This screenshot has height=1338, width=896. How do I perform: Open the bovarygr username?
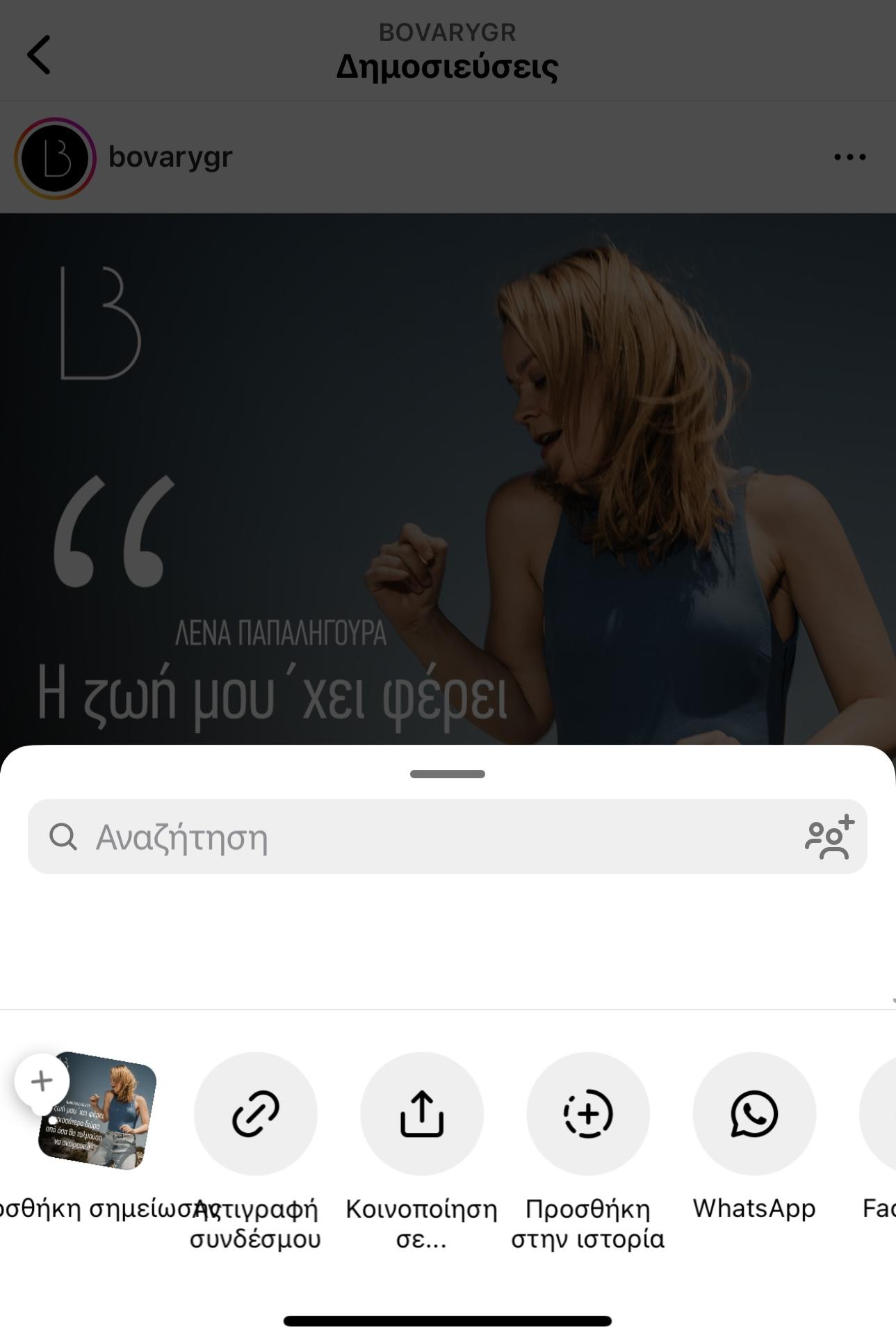(x=170, y=157)
